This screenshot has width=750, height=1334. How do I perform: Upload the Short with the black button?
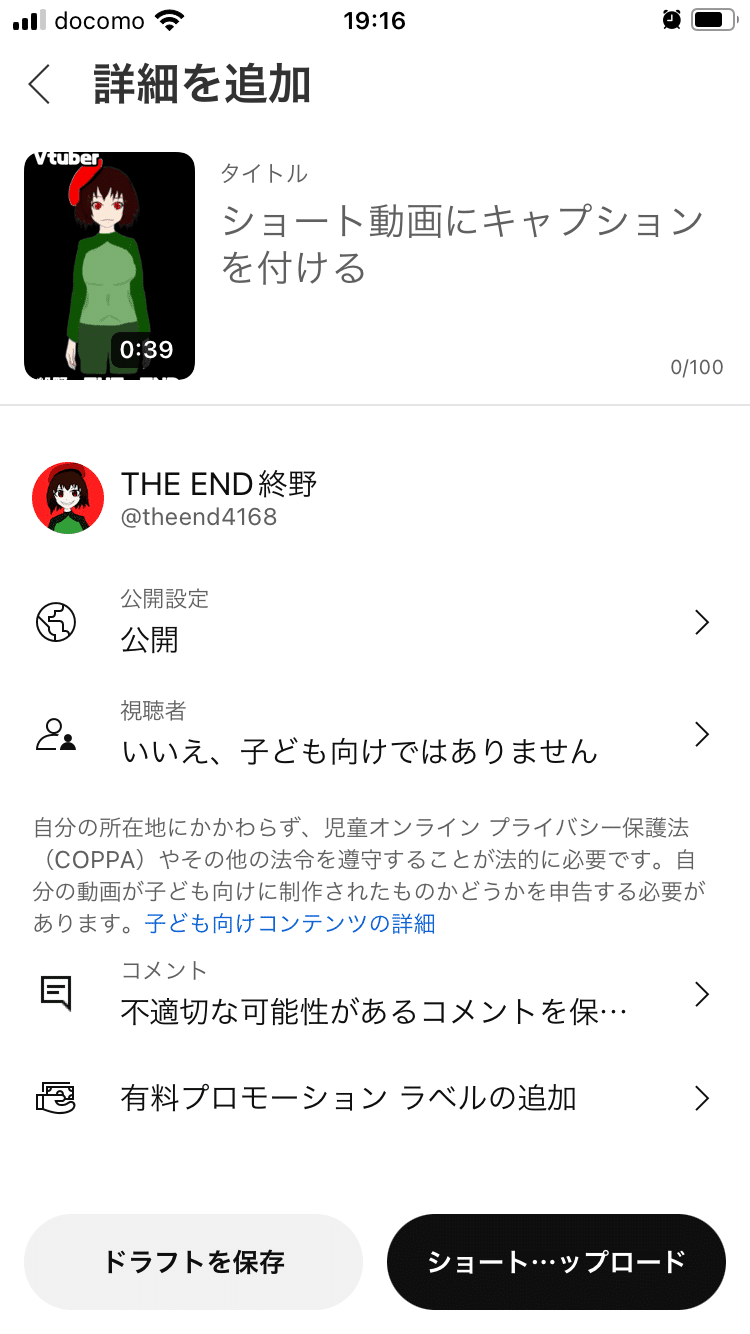[556, 1261]
